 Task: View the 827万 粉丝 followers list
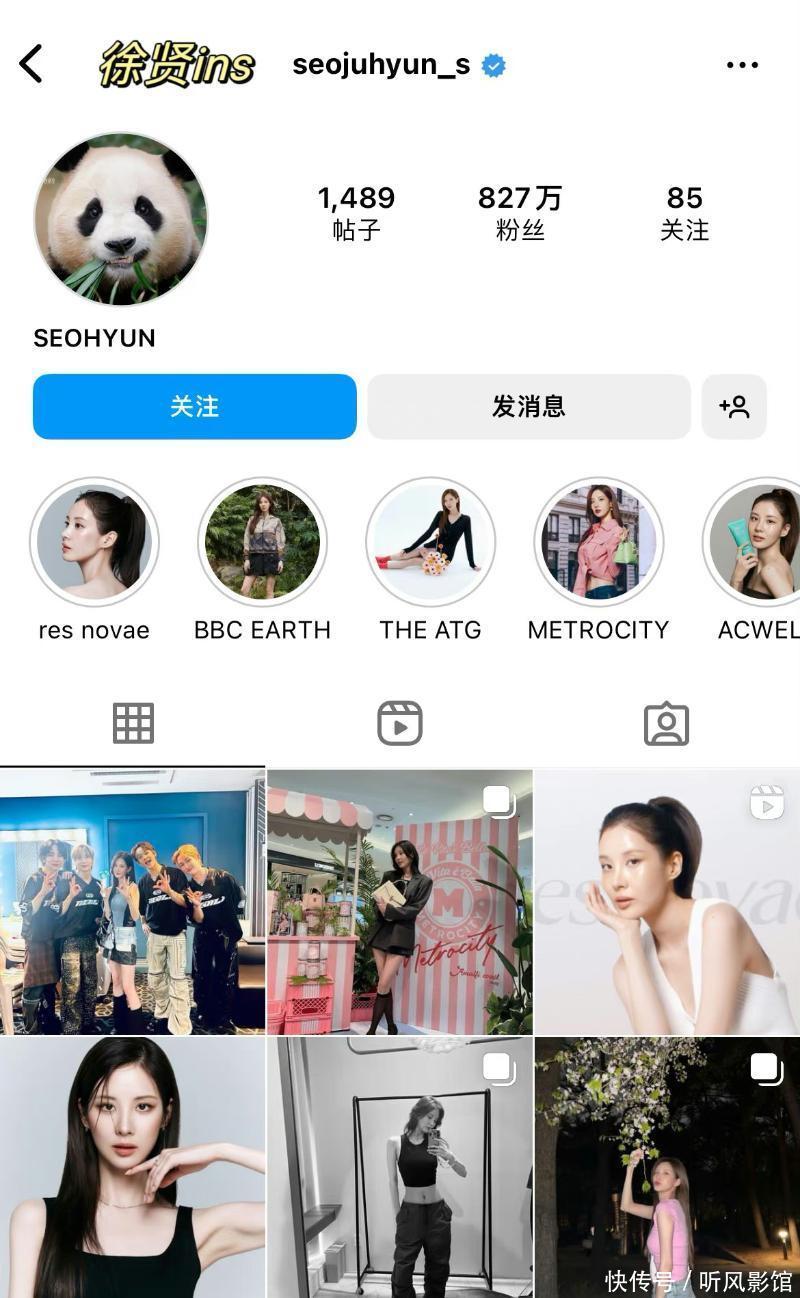coord(520,212)
